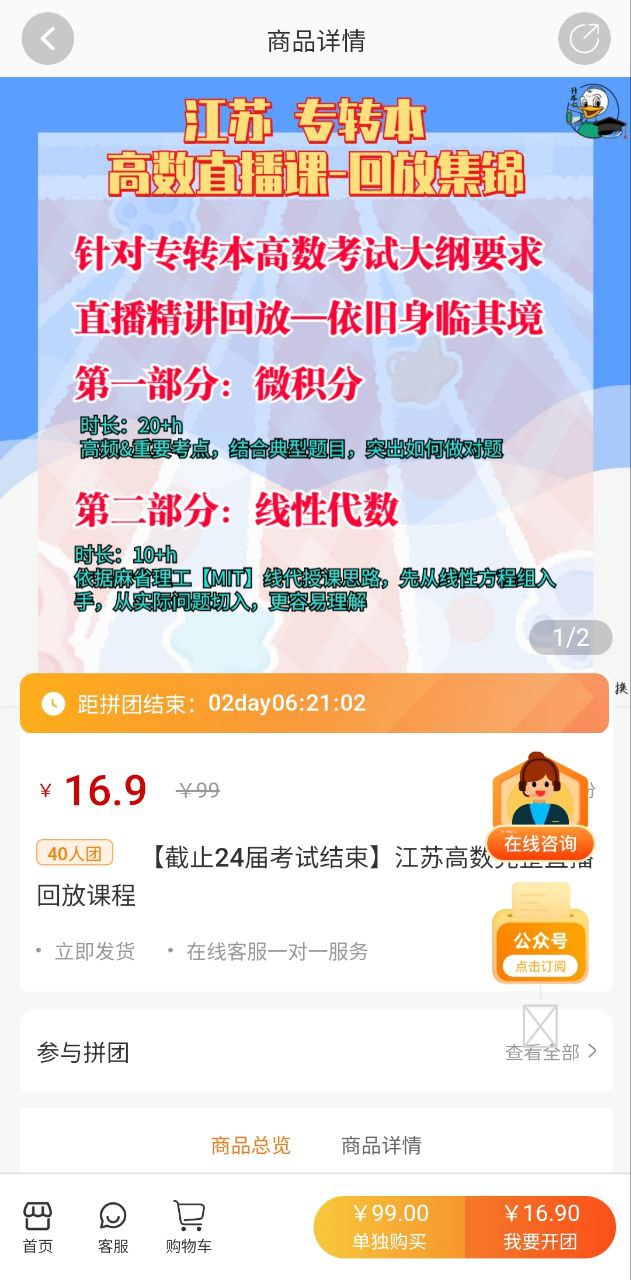Image resolution: width=631 pixels, height=1280 pixels.
Task: Start a group buy at ¥16.90
Action: click(x=541, y=1227)
